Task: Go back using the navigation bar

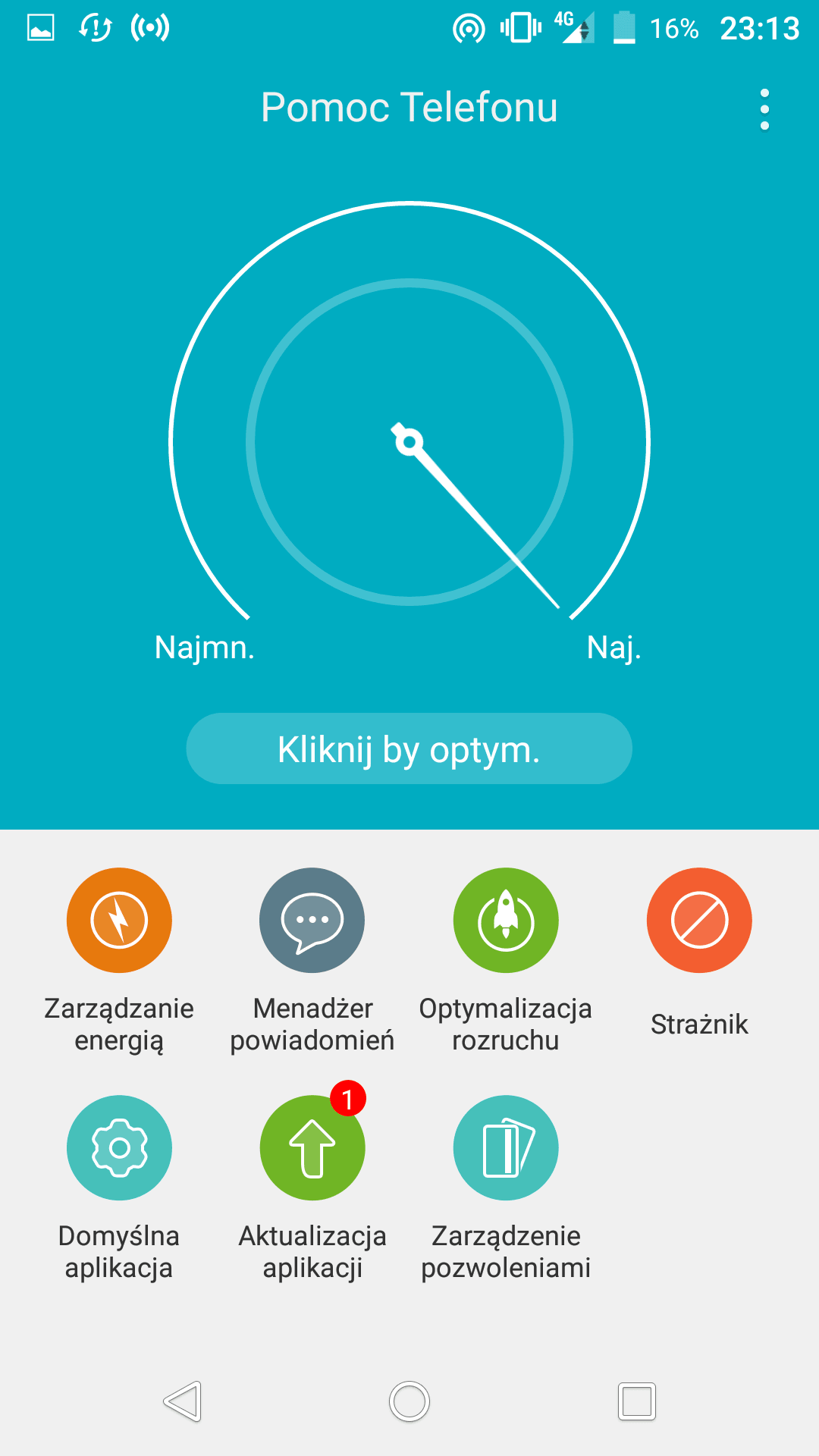Action: (x=182, y=1401)
